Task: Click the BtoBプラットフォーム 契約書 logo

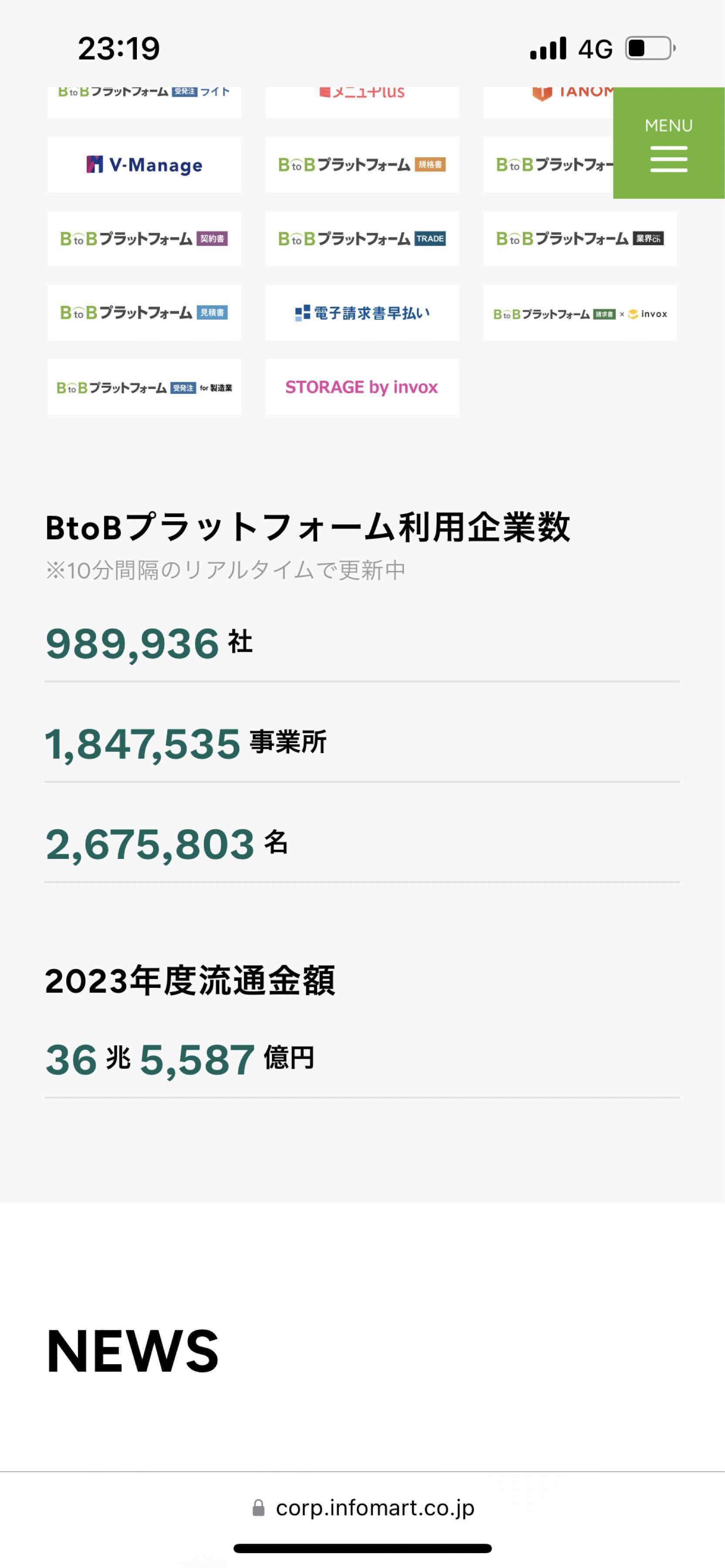Action: click(x=144, y=239)
